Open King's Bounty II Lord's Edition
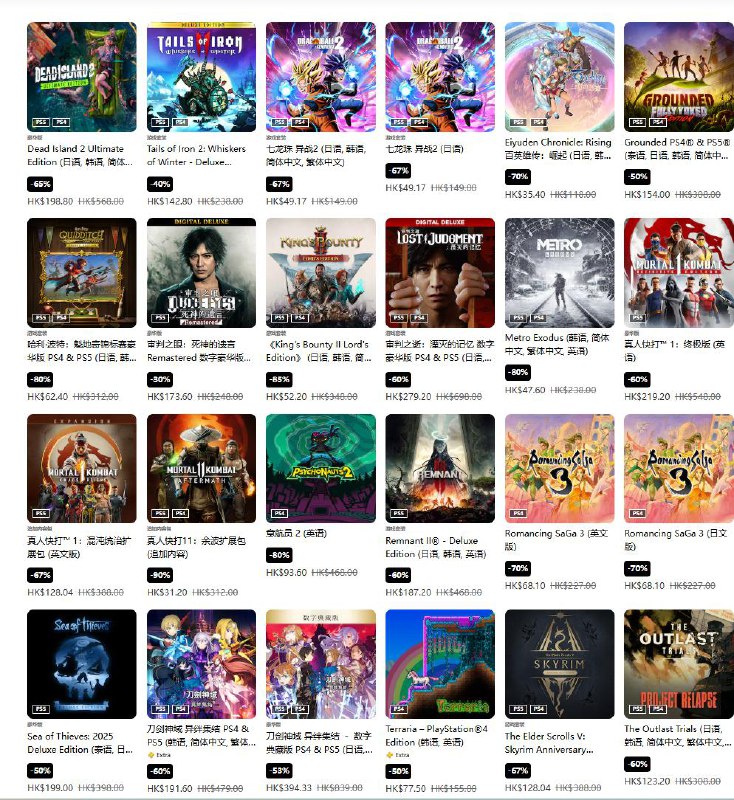Viewport: 734px width, 800px height. click(320, 272)
